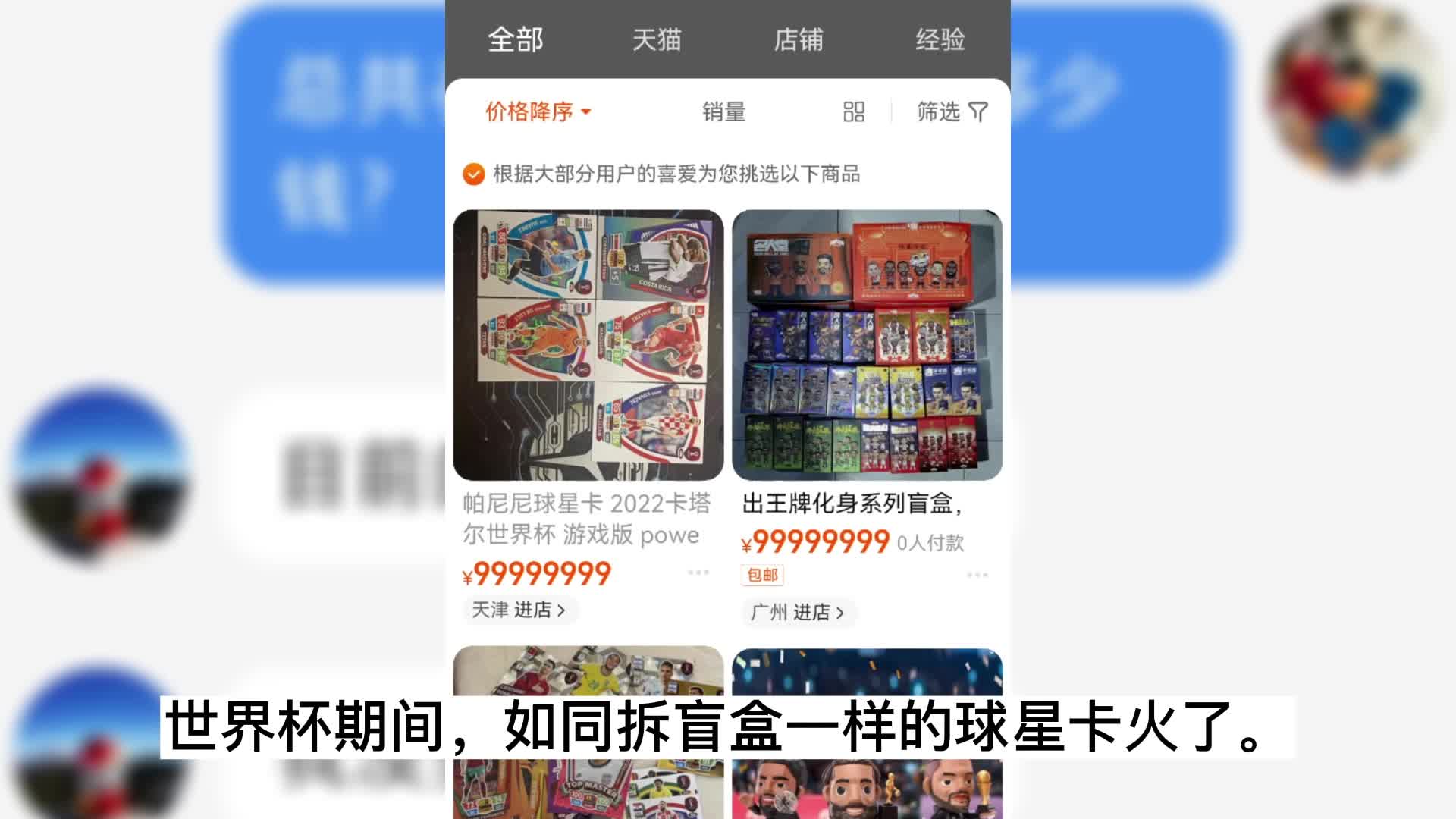Open the 出王牌化身系列盲盒 product card
Image resolution: width=1456 pixels, height=819 pixels.
coord(867,345)
